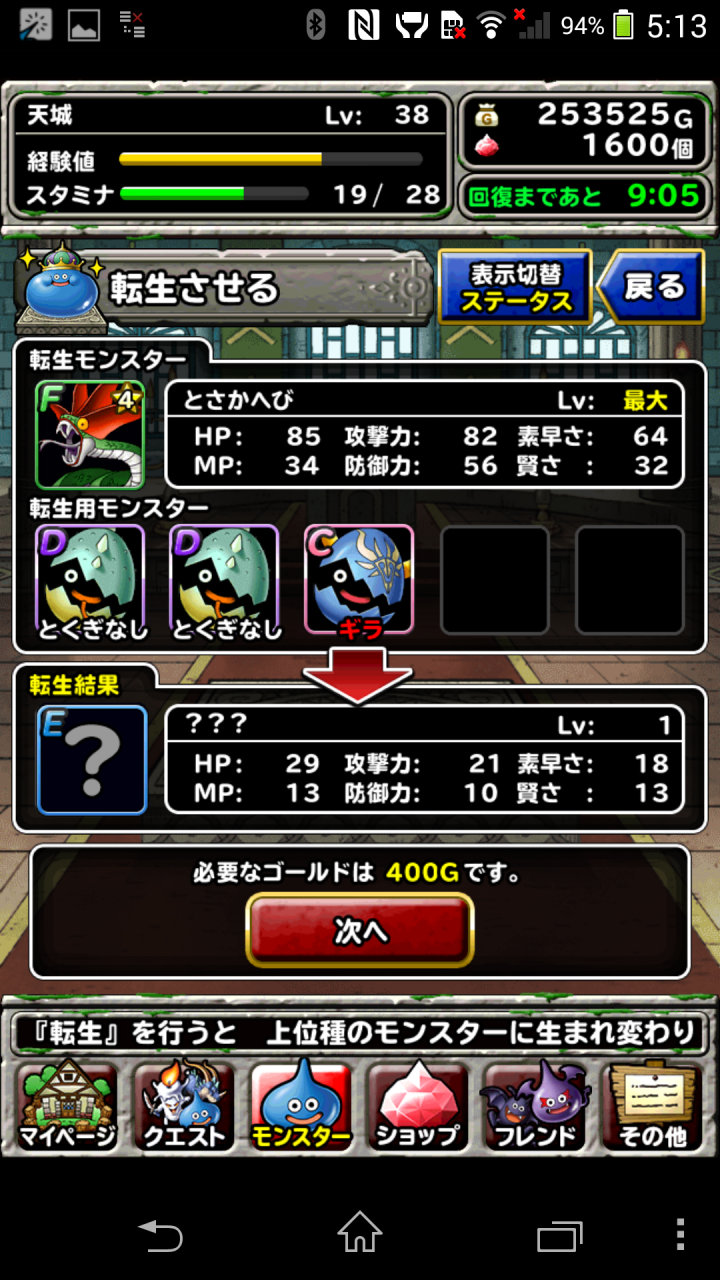Open the フレンド tab
Viewport: 720px width, 1280px height.
click(534, 1105)
